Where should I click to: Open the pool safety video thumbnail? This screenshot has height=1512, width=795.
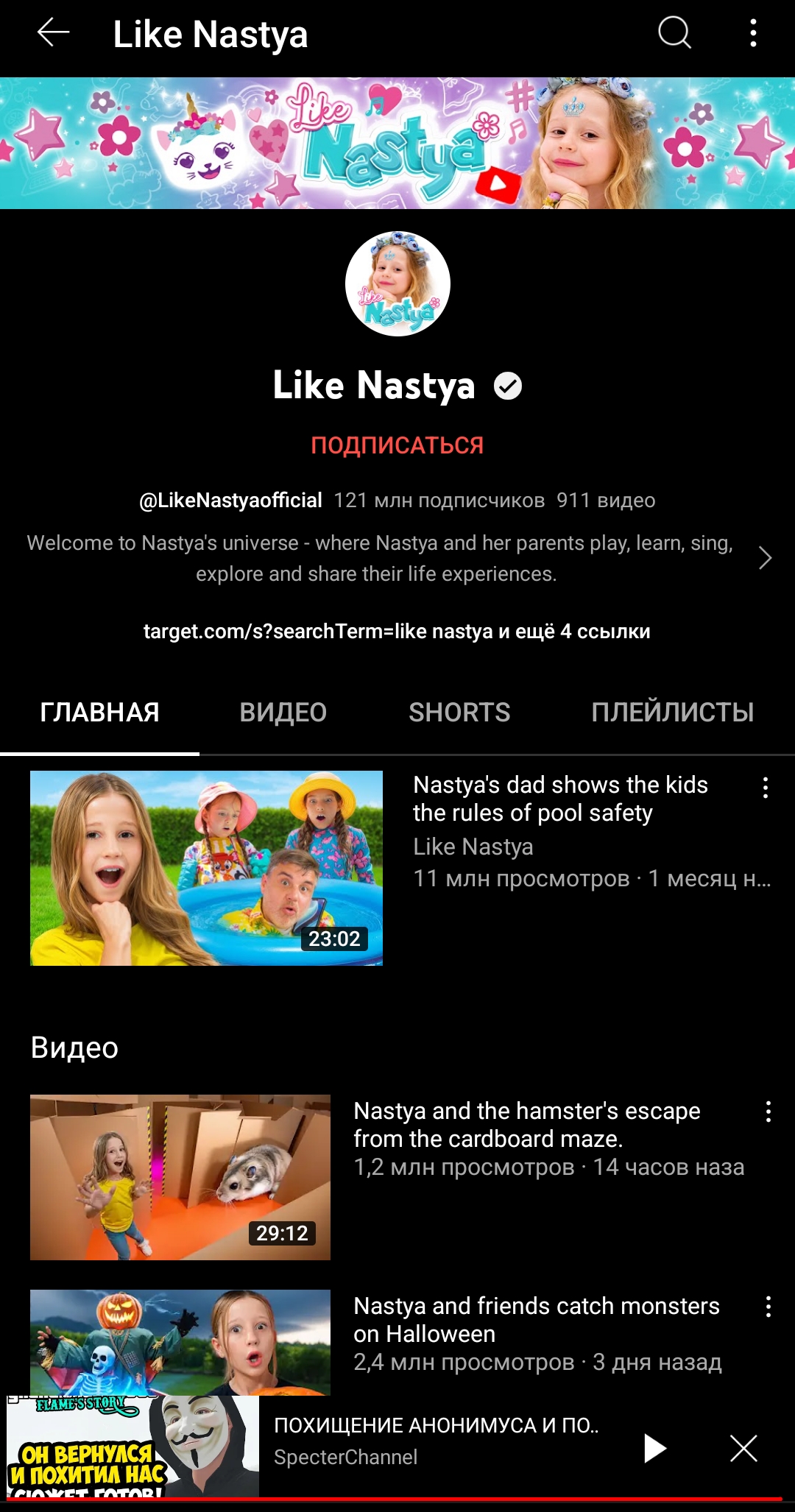pos(206,868)
